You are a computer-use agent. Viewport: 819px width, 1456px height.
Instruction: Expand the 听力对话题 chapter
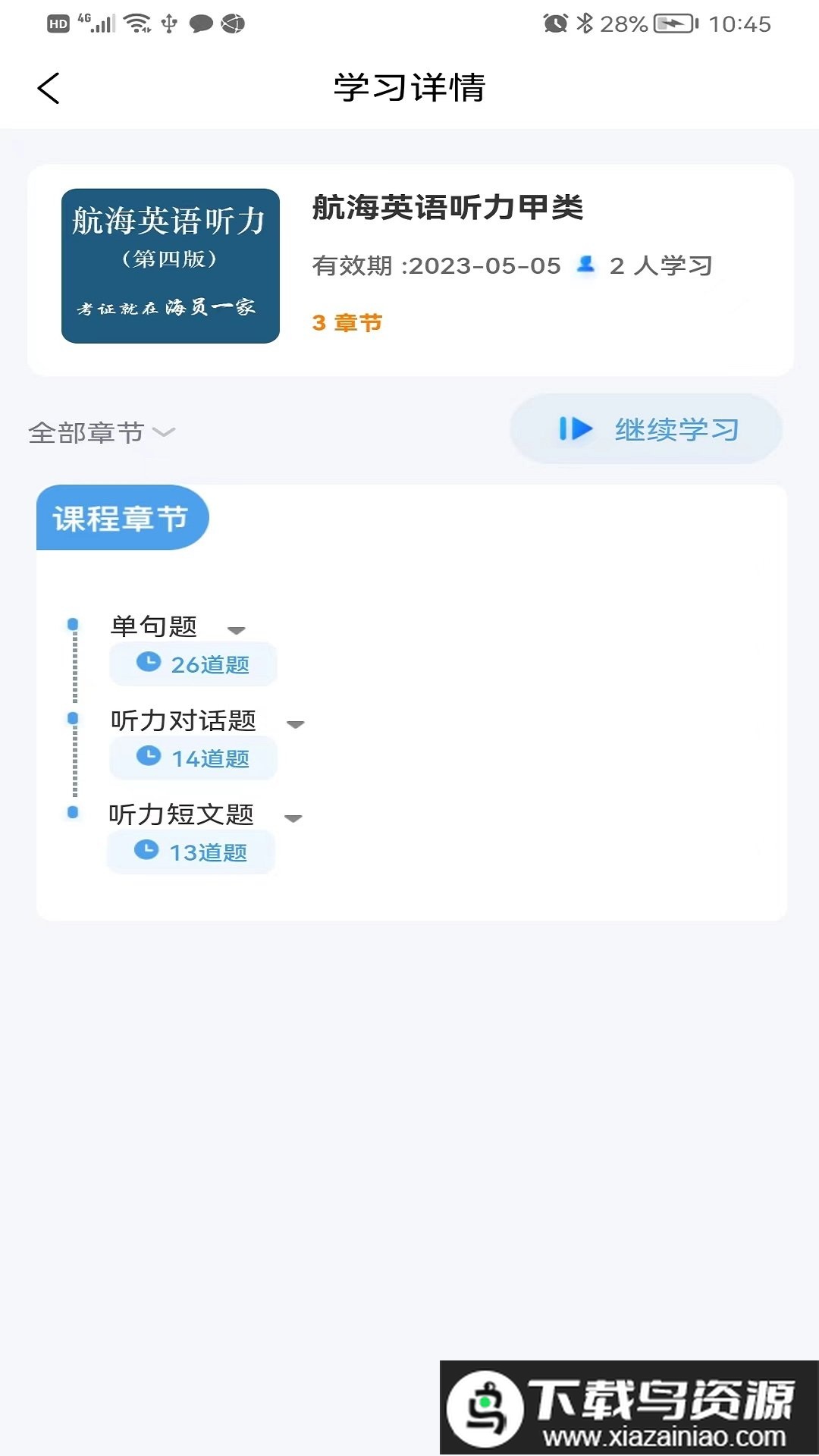click(x=296, y=724)
